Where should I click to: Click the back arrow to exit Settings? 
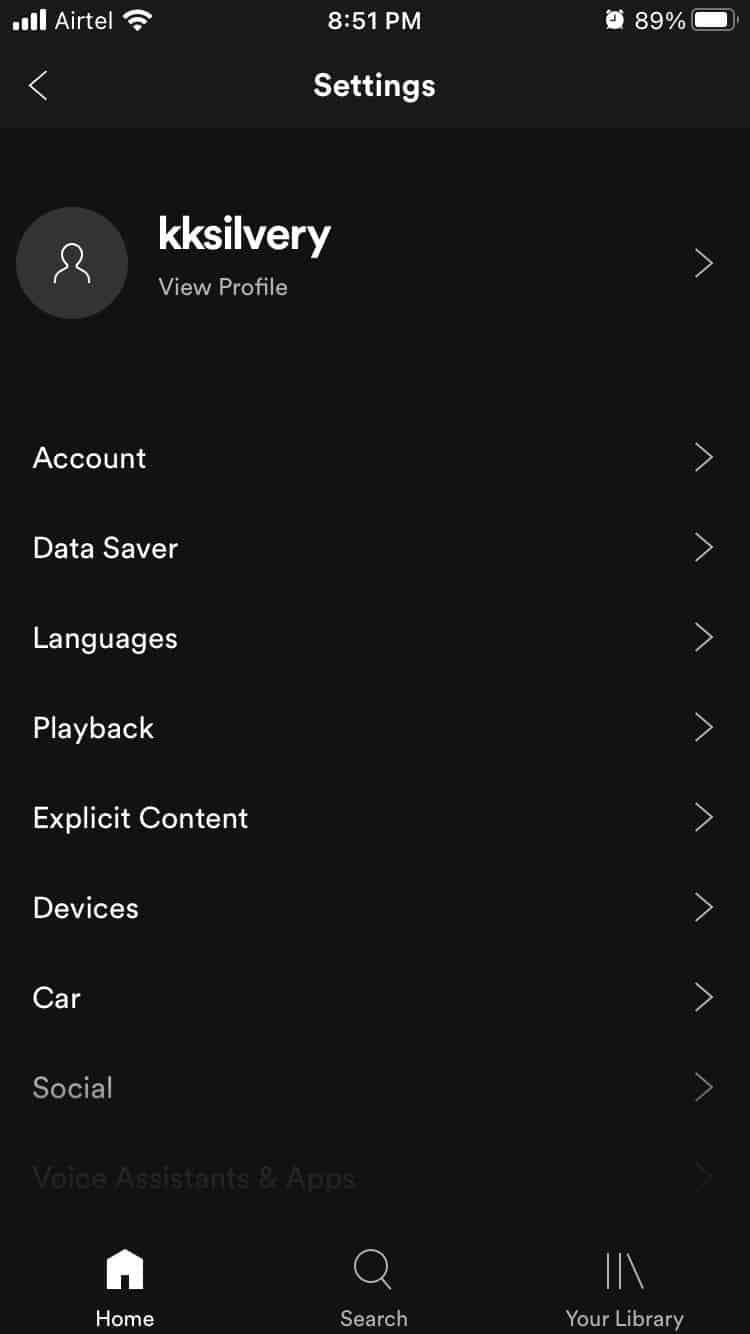coord(38,86)
